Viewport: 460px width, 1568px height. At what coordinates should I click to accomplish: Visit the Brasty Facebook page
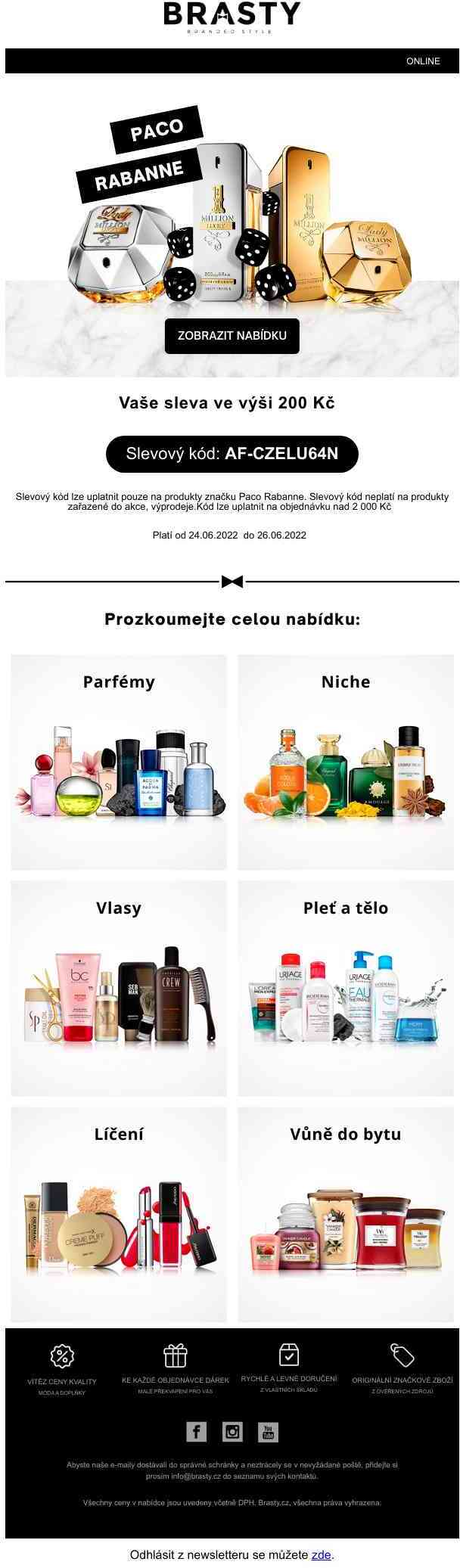pos(196,1431)
